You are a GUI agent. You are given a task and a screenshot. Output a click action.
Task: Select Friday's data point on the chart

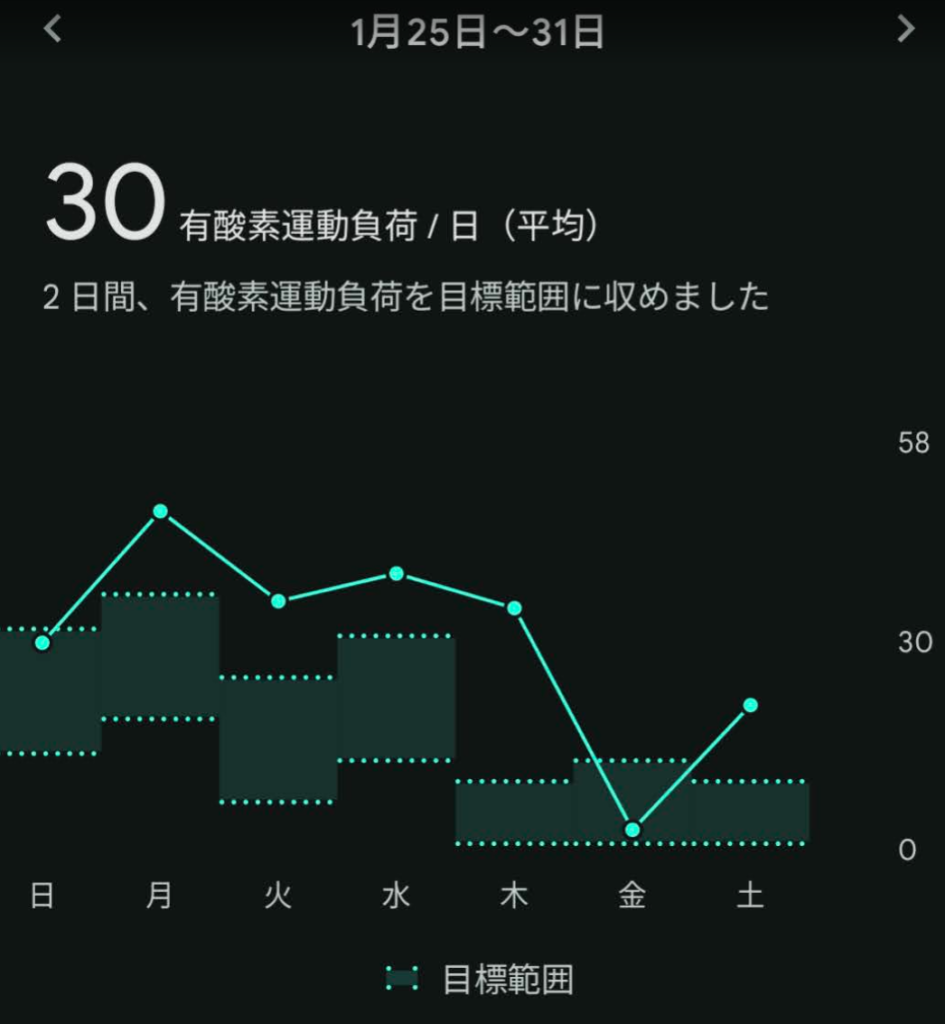coord(632,829)
